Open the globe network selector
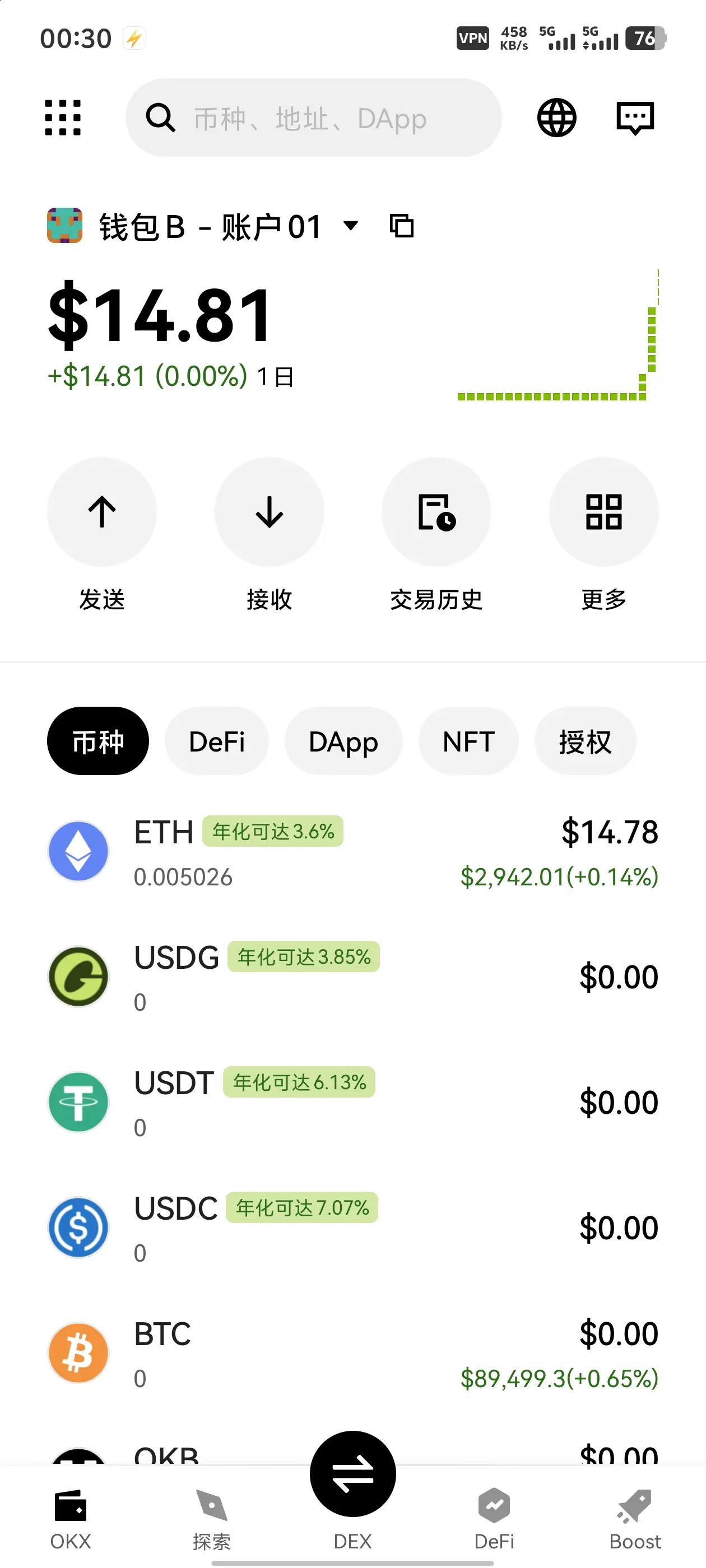706x1568 pixels. pos(556,118)
